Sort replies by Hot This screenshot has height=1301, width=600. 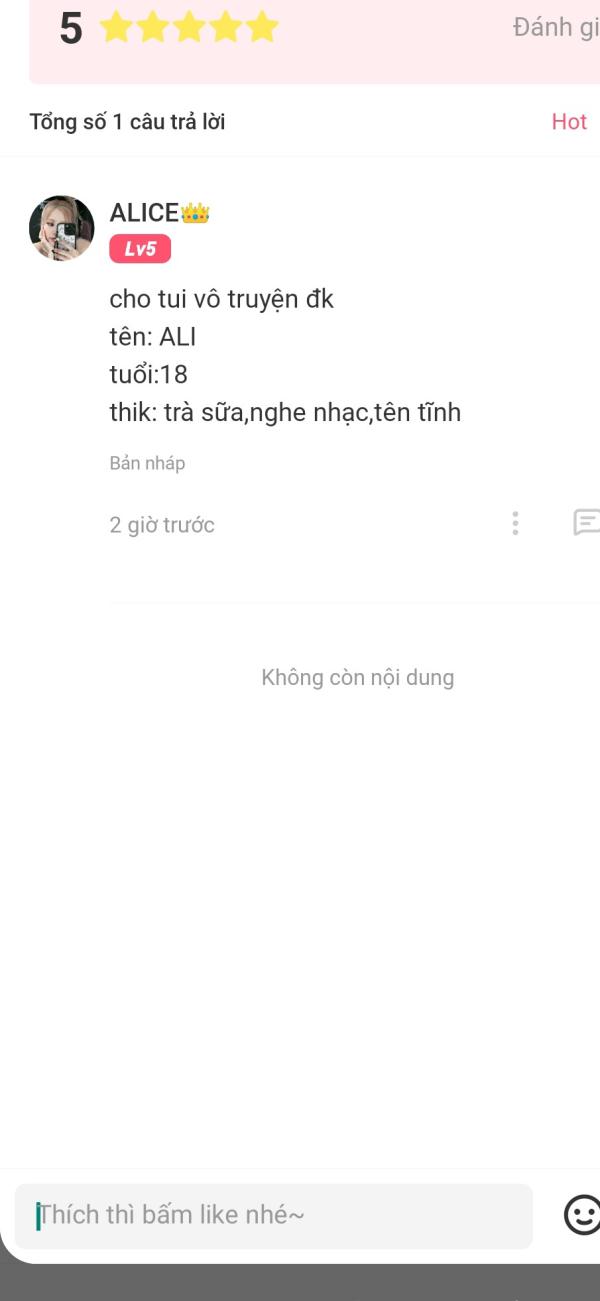569,122
